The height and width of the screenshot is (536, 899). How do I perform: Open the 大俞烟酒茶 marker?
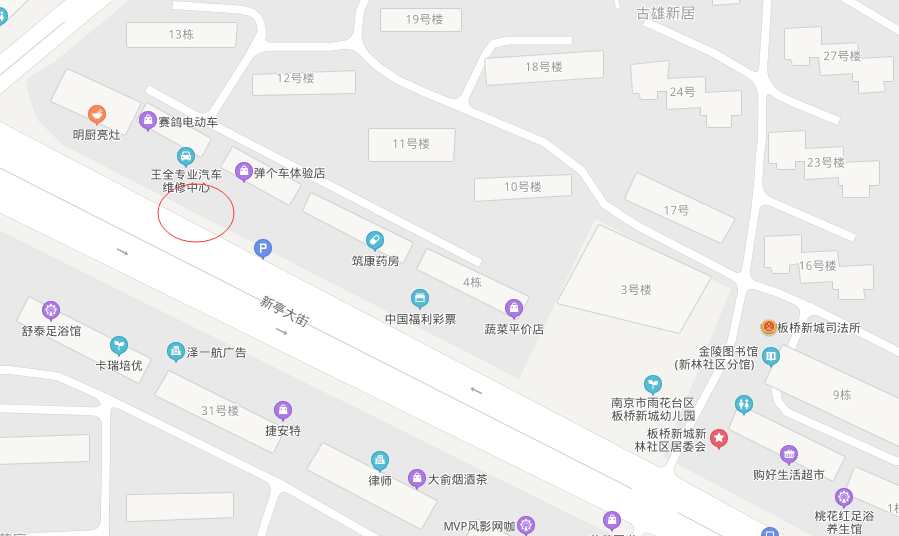click(x=417, y=478)
